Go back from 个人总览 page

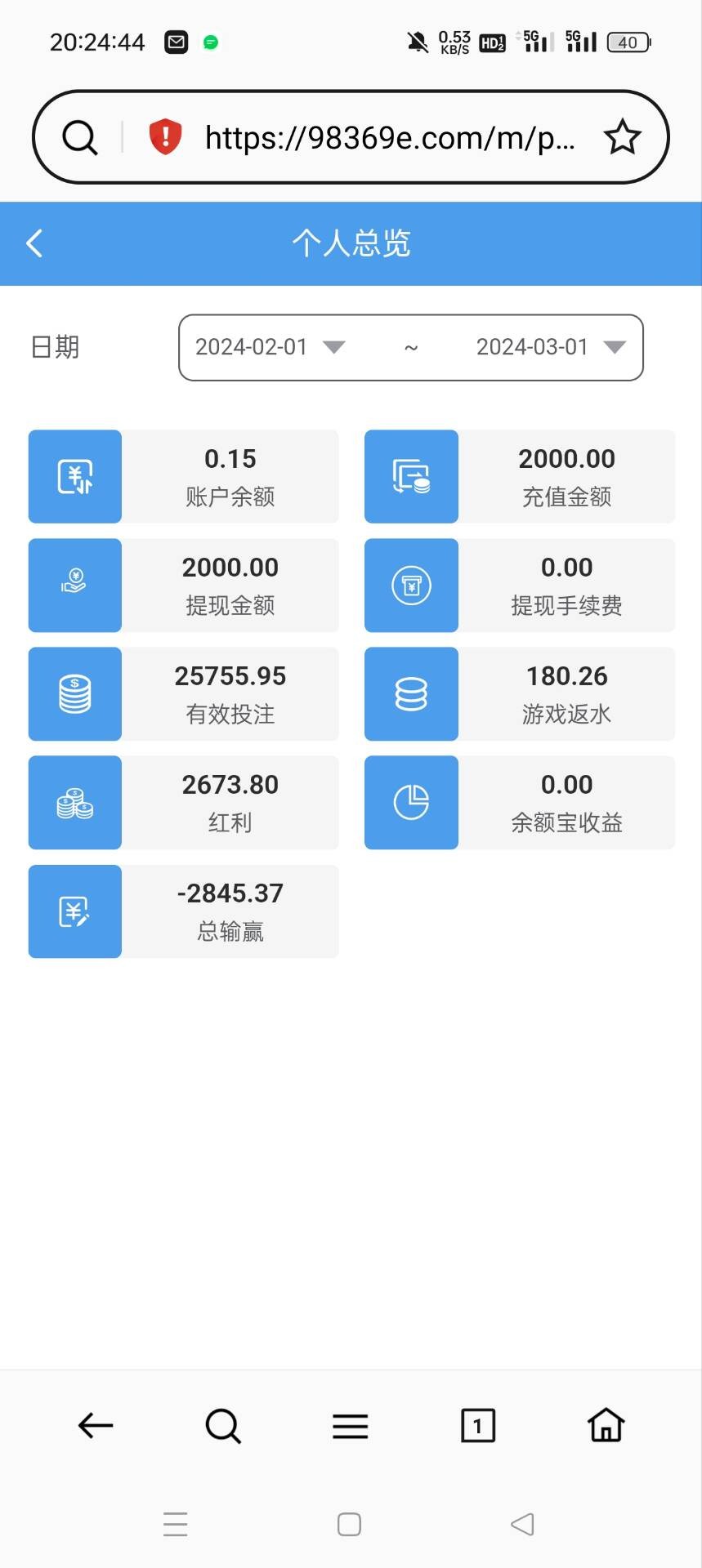tap(34, 243)
